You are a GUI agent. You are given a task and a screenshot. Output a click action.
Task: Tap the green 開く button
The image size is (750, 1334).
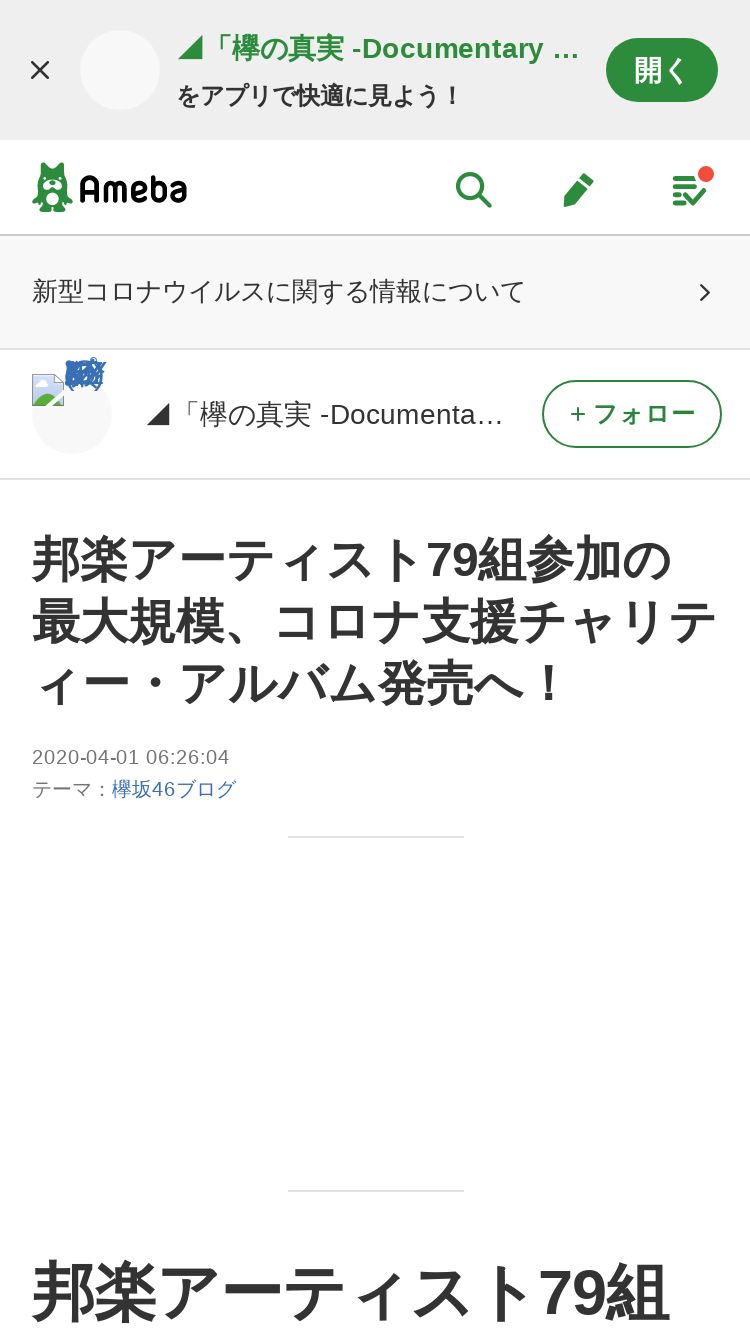661,70
